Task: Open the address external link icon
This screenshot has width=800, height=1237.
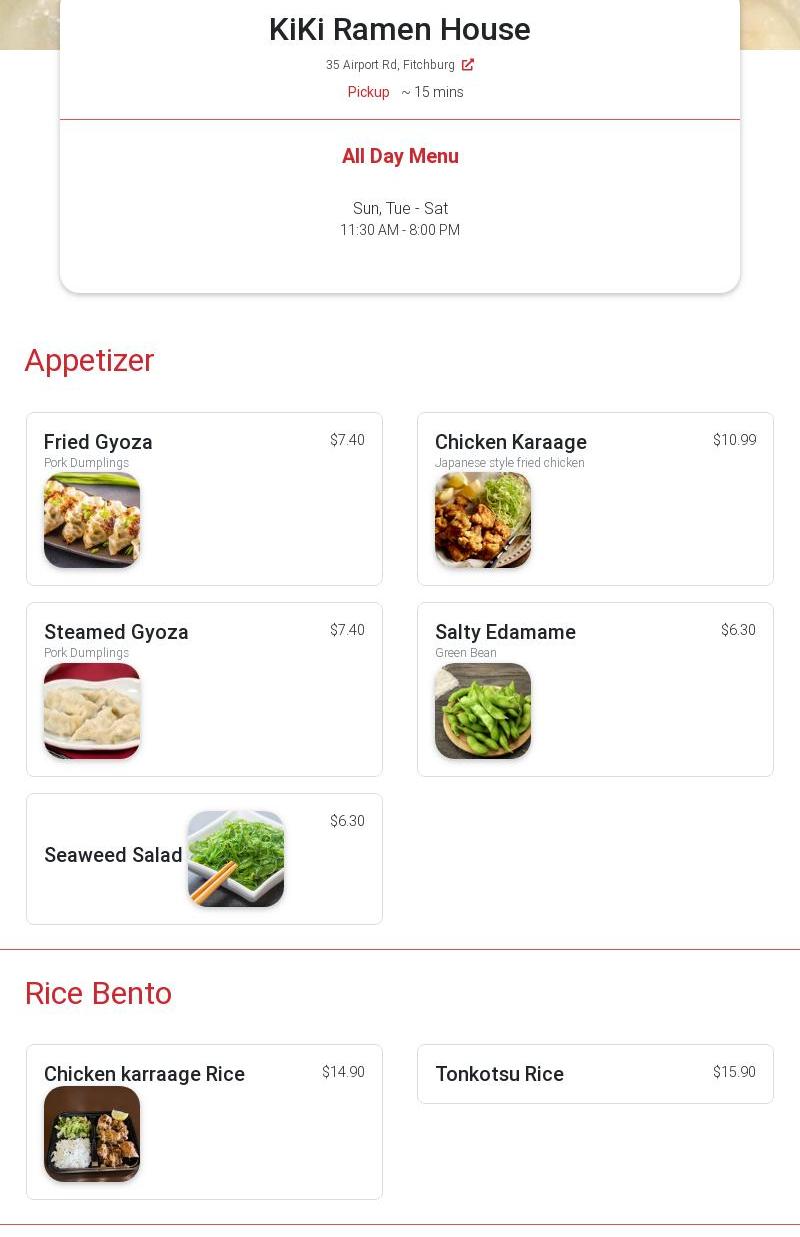Action: click(x=468, y=65)
